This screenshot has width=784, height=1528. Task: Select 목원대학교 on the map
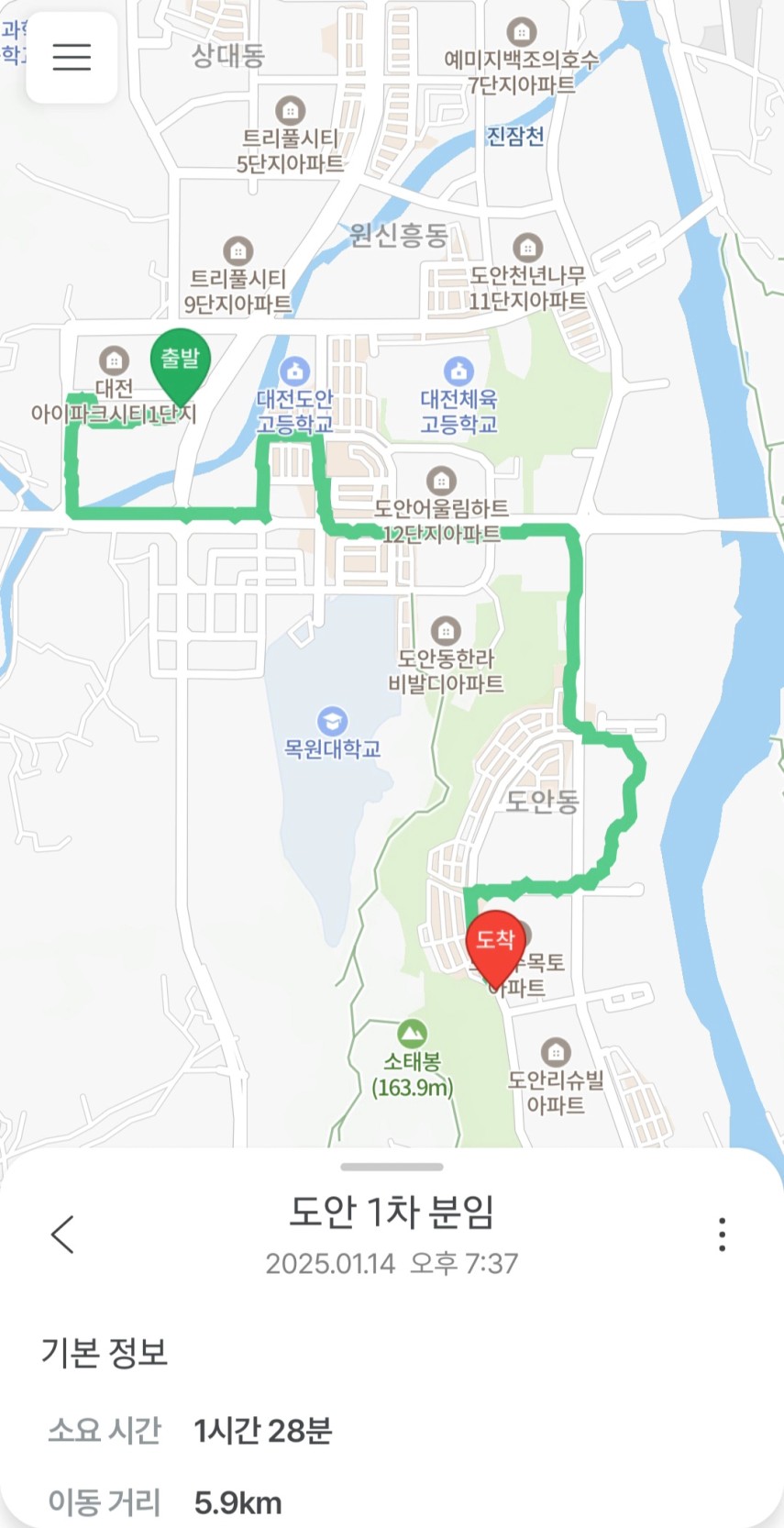point(332,721)
